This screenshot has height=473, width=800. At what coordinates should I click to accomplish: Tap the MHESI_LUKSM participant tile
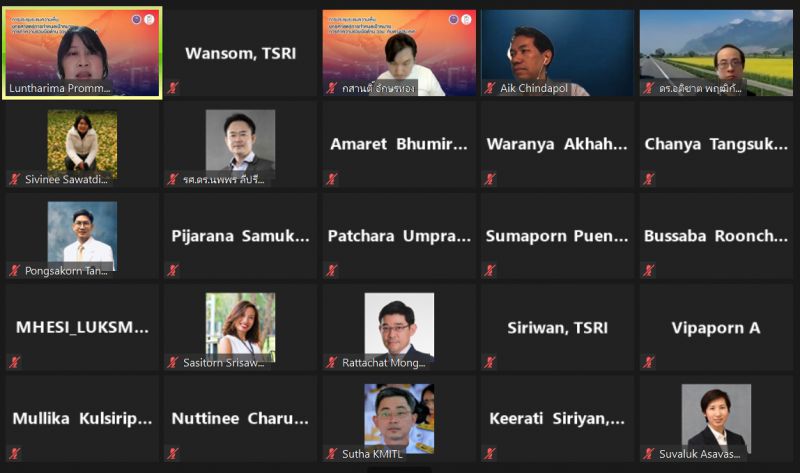82,327
